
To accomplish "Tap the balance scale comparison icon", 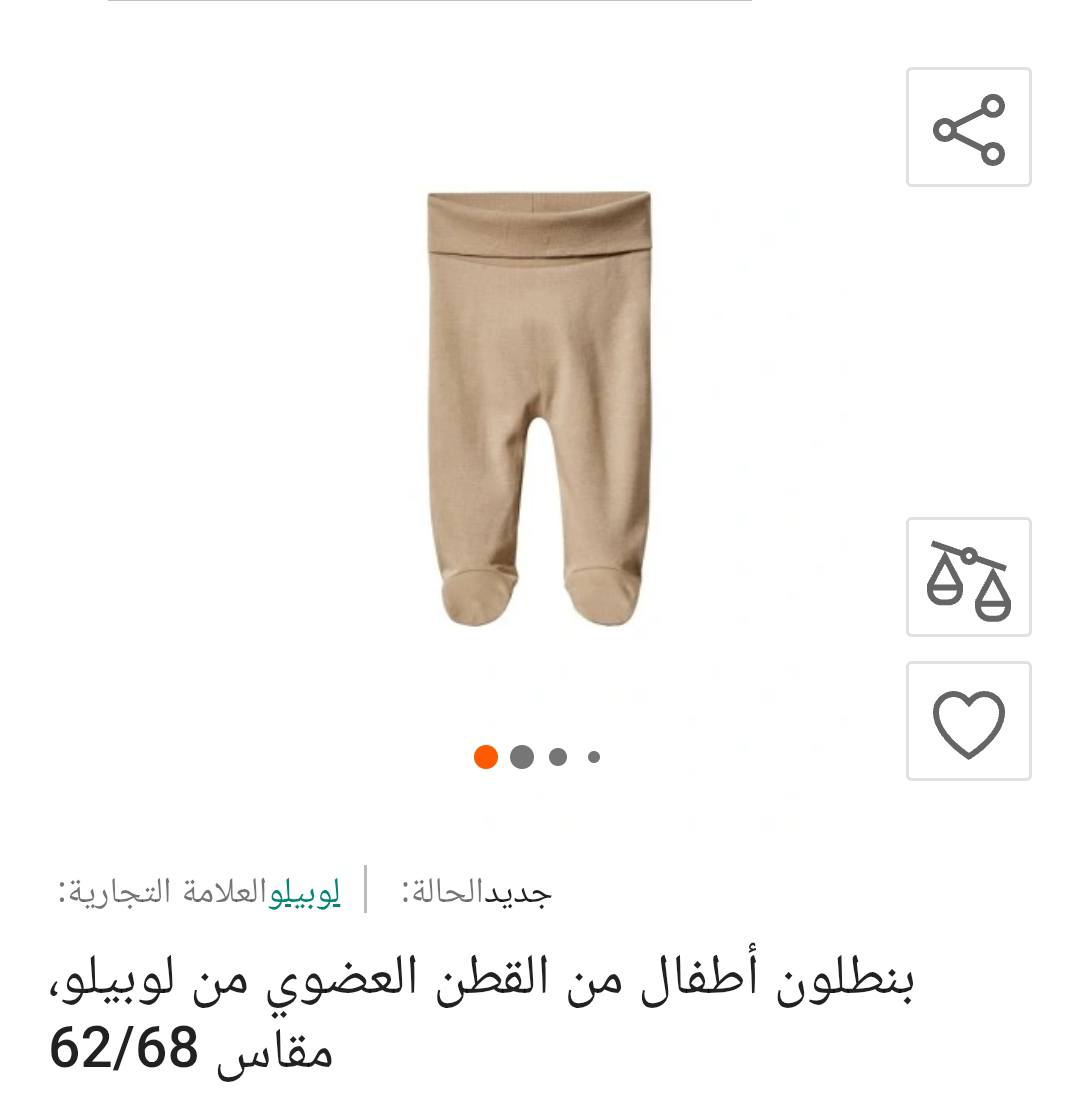I will pyautogui.click(x=967, y=577).
